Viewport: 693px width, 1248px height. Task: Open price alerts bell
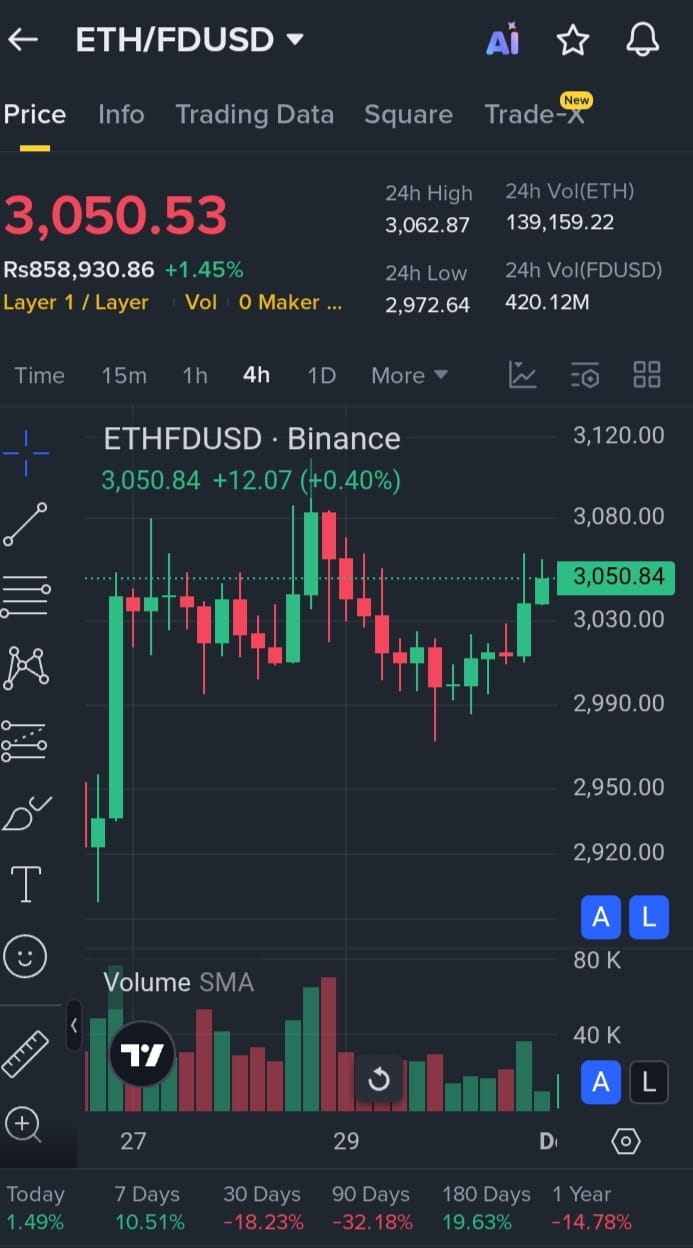(x=642, y=40)
